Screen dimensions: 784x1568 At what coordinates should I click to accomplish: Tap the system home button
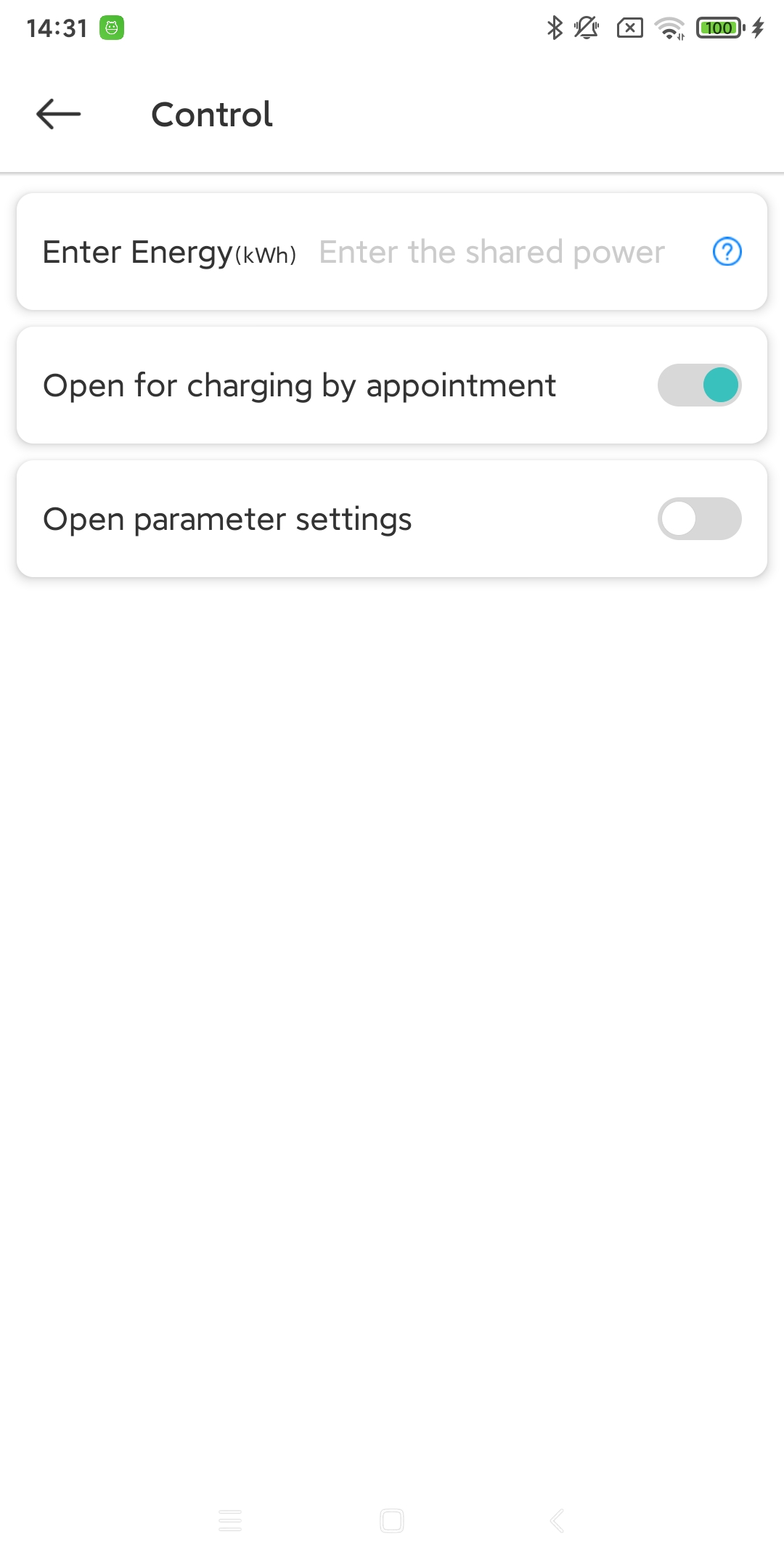(392, 1520)
